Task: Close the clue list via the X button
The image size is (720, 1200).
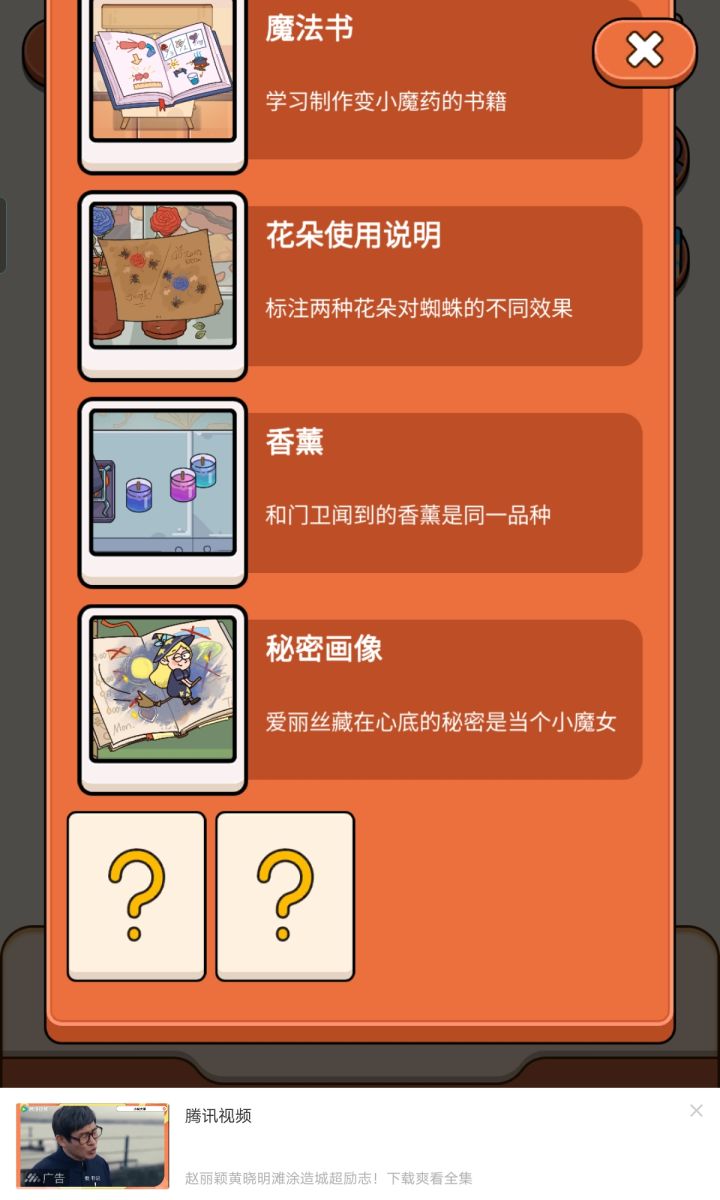Action: click(x=644, y=52)
